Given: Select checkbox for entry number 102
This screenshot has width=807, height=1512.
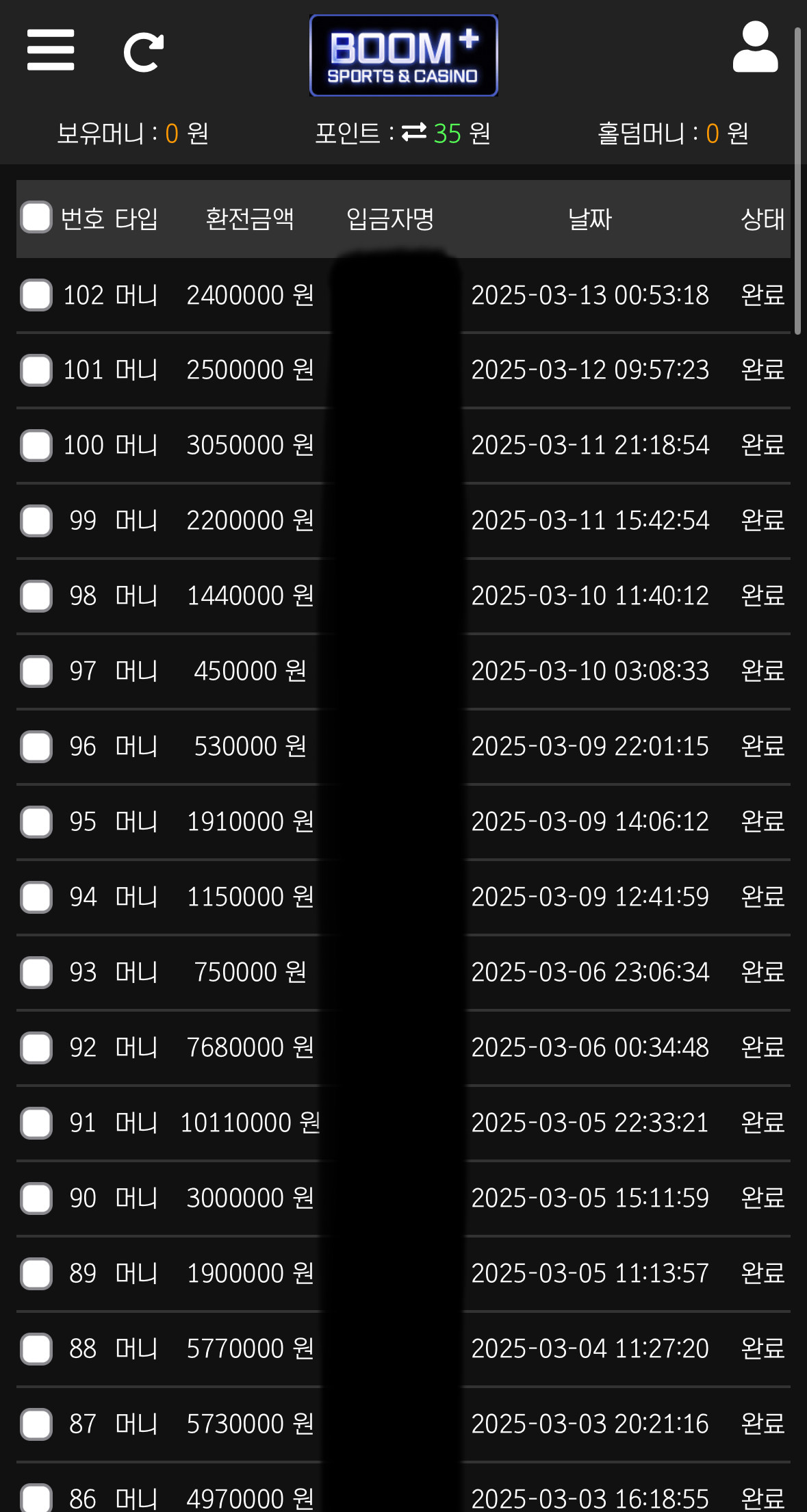Looking at the screenshot, I should (36, 295).
